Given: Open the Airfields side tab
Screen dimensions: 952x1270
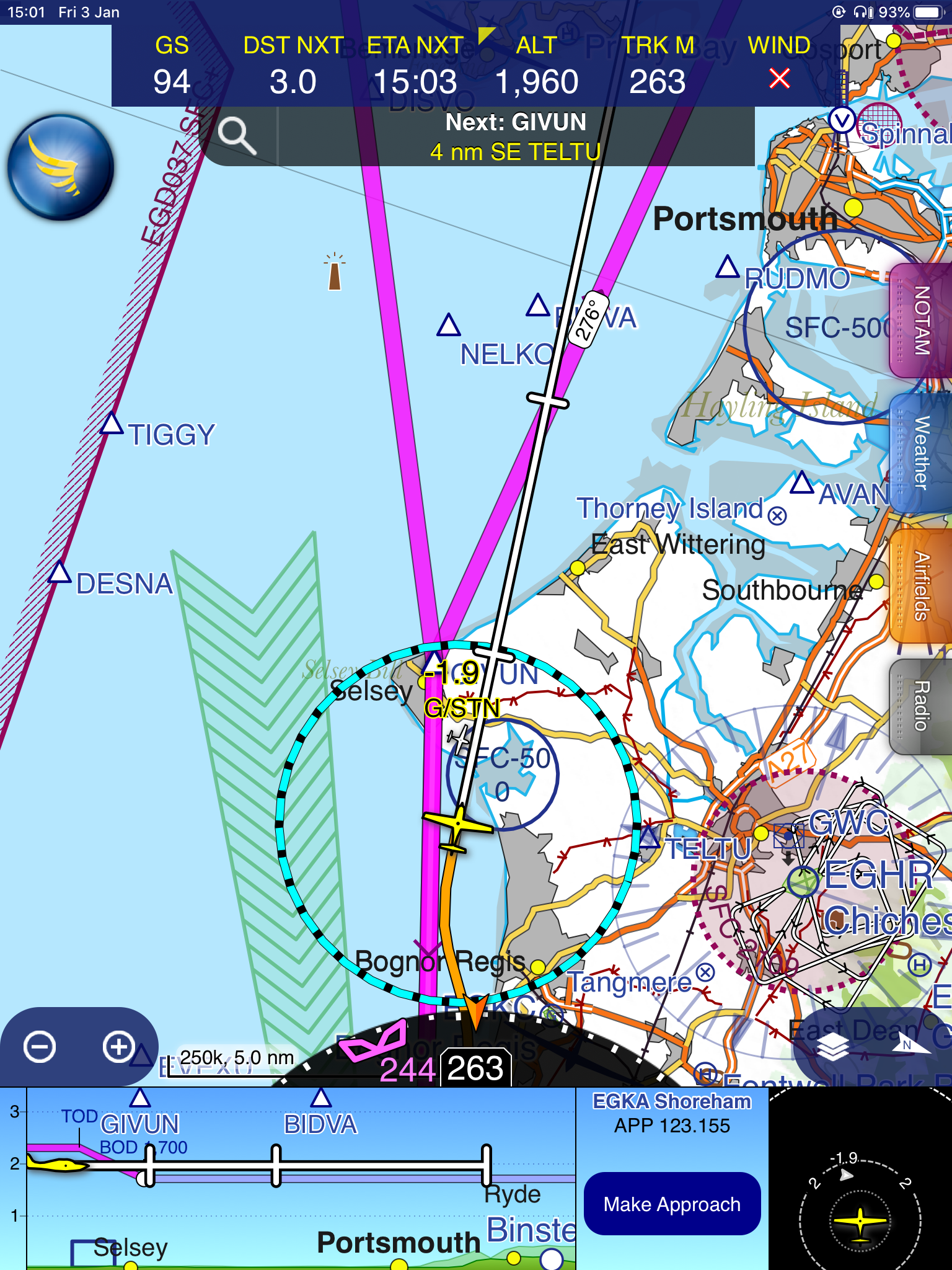Looking at the screenshot, I should point(921,586).
